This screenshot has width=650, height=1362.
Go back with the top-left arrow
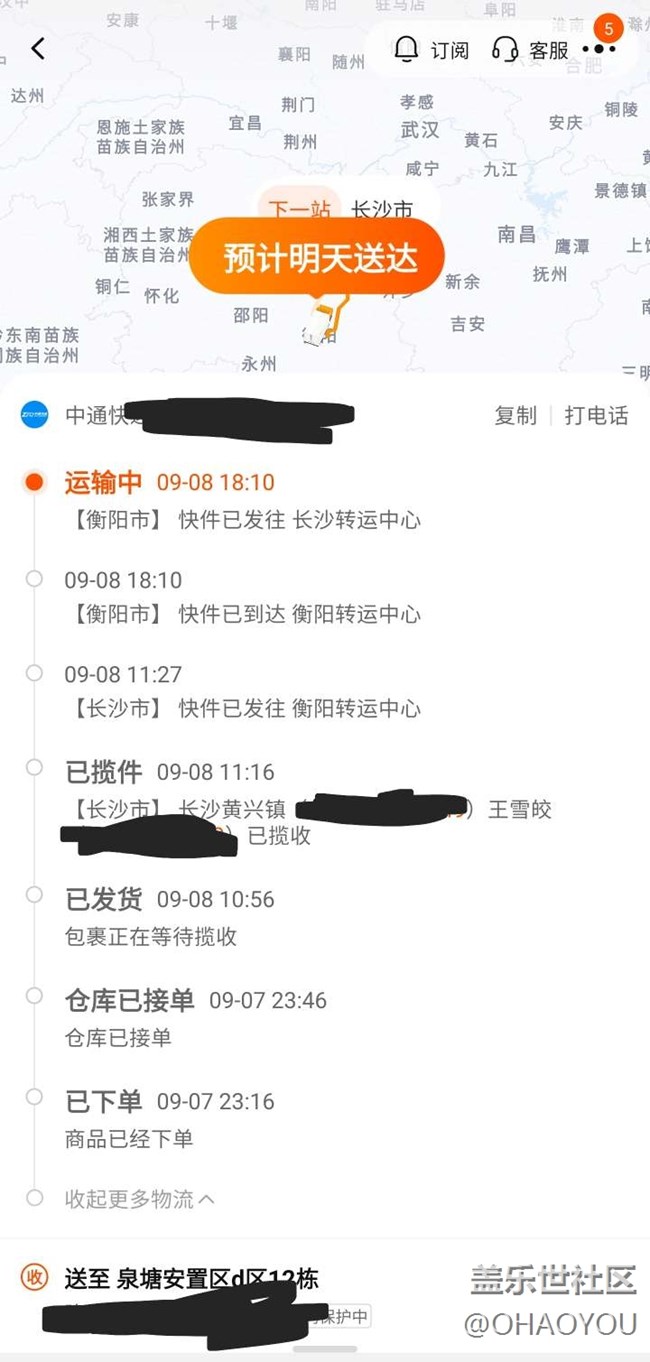[38, 49]
